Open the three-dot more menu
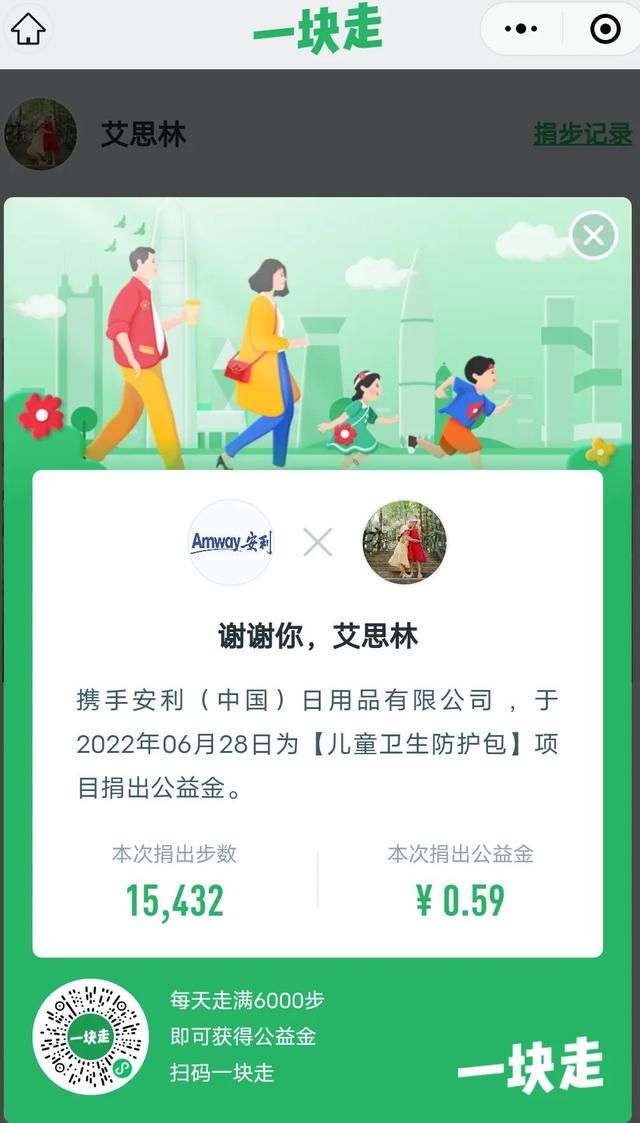 pyautogui.click(x=521, y=30)
